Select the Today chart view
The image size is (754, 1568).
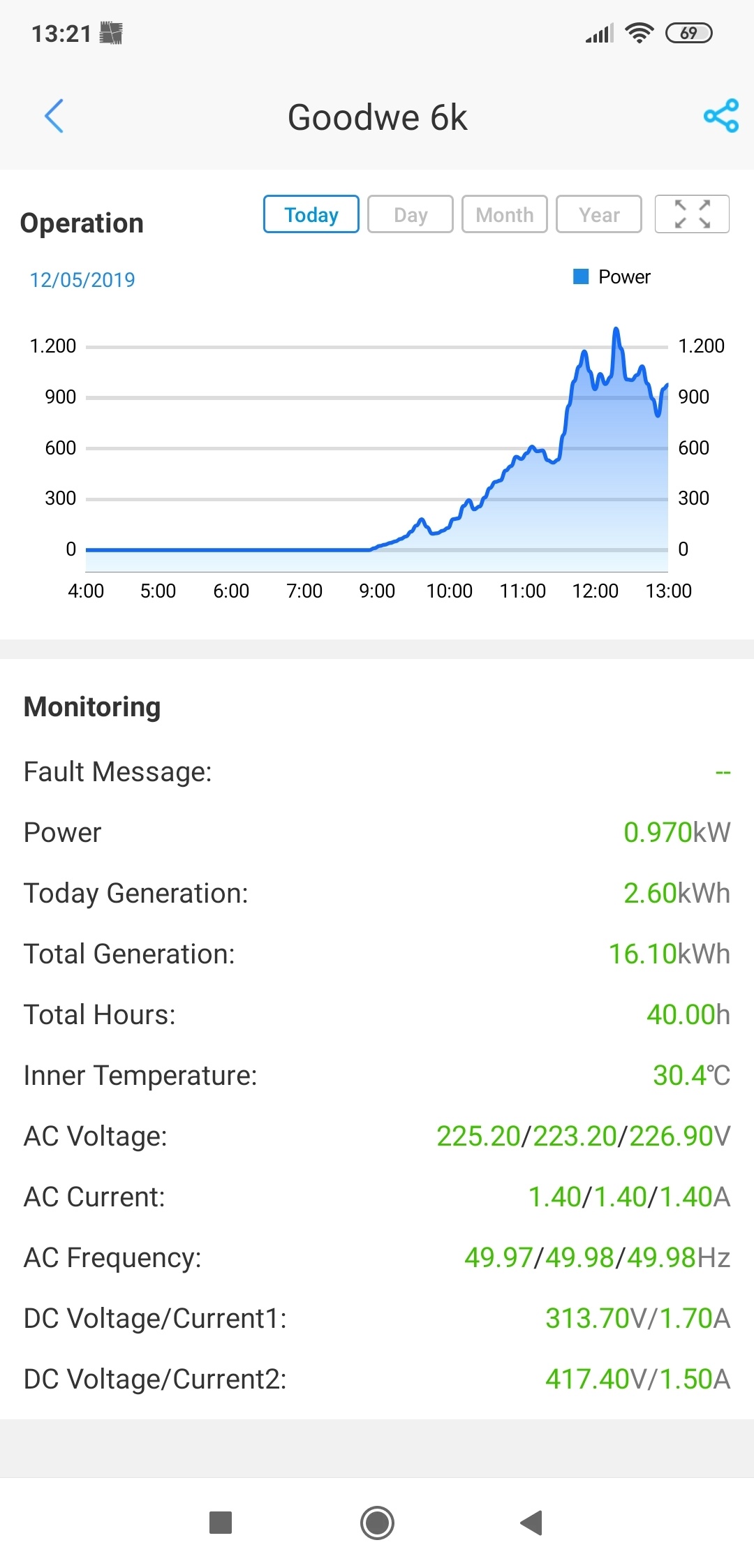click(x=311, y=214)
